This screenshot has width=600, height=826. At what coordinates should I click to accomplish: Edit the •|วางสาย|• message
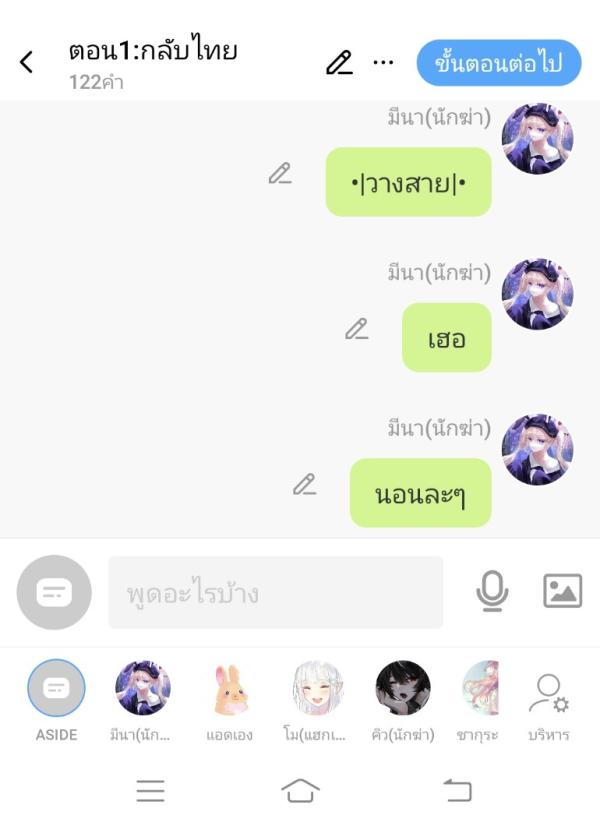click(x=280, y=174)
